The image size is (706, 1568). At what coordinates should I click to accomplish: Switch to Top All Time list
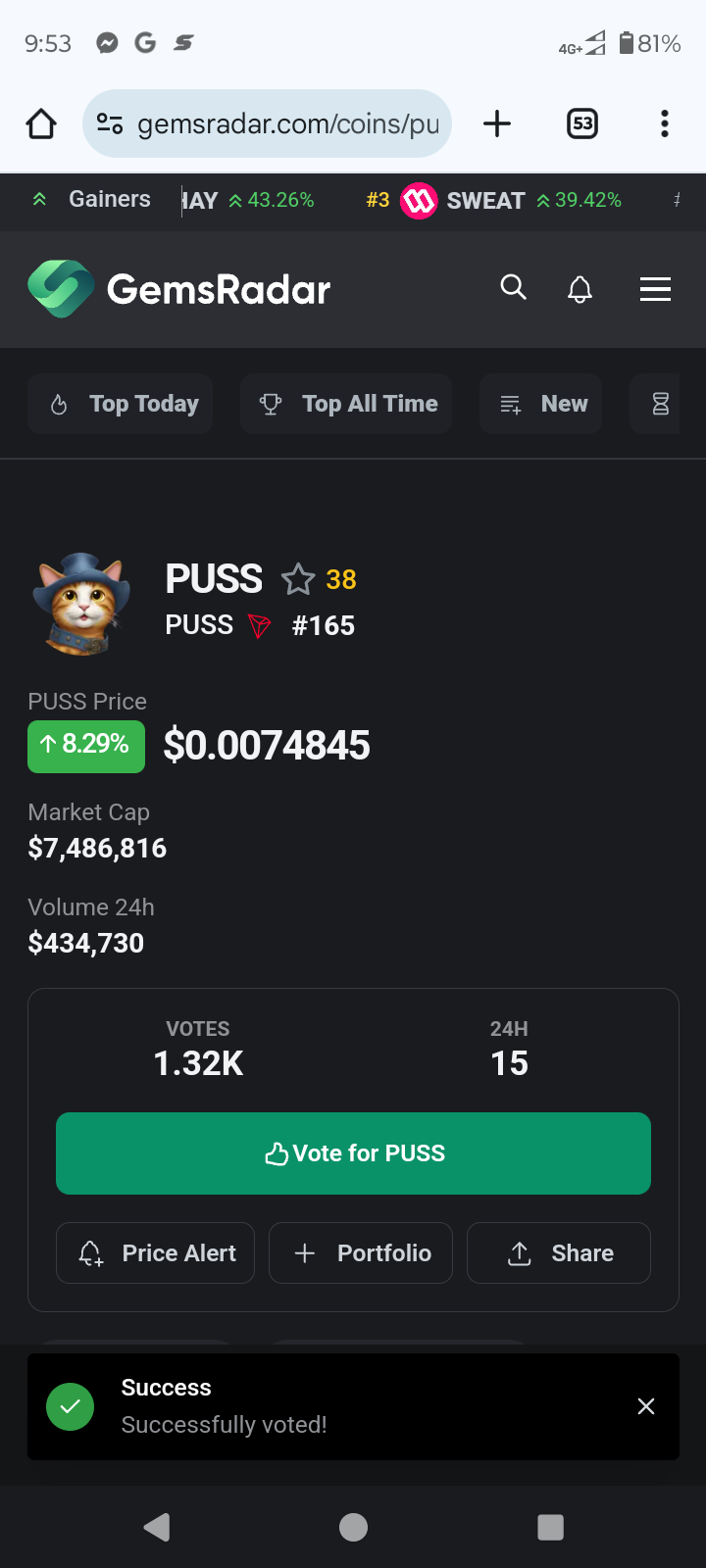[x=347, y=404]
